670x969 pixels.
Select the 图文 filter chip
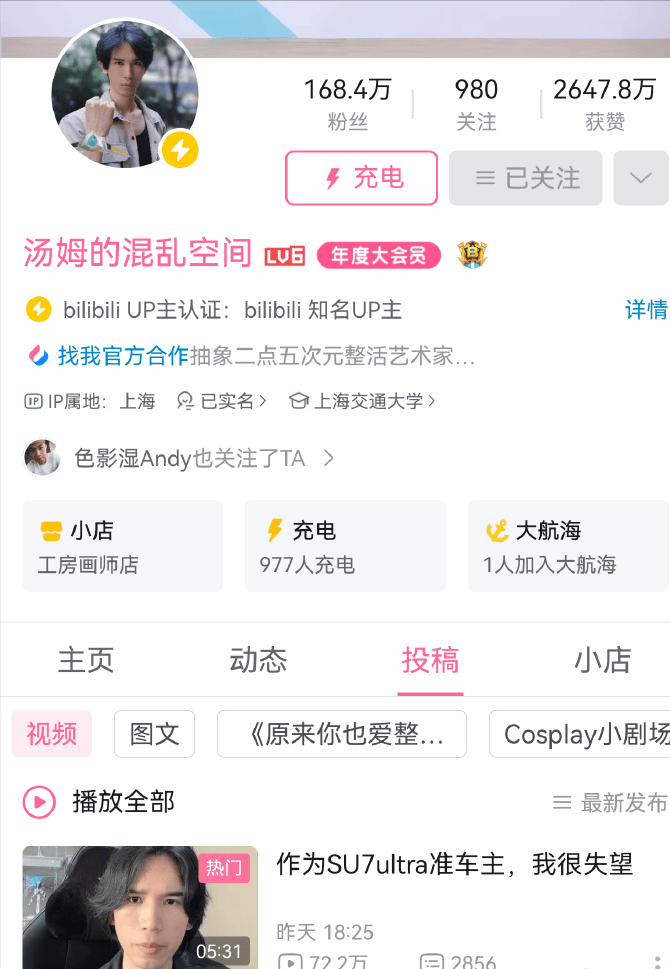click(154, 734)
